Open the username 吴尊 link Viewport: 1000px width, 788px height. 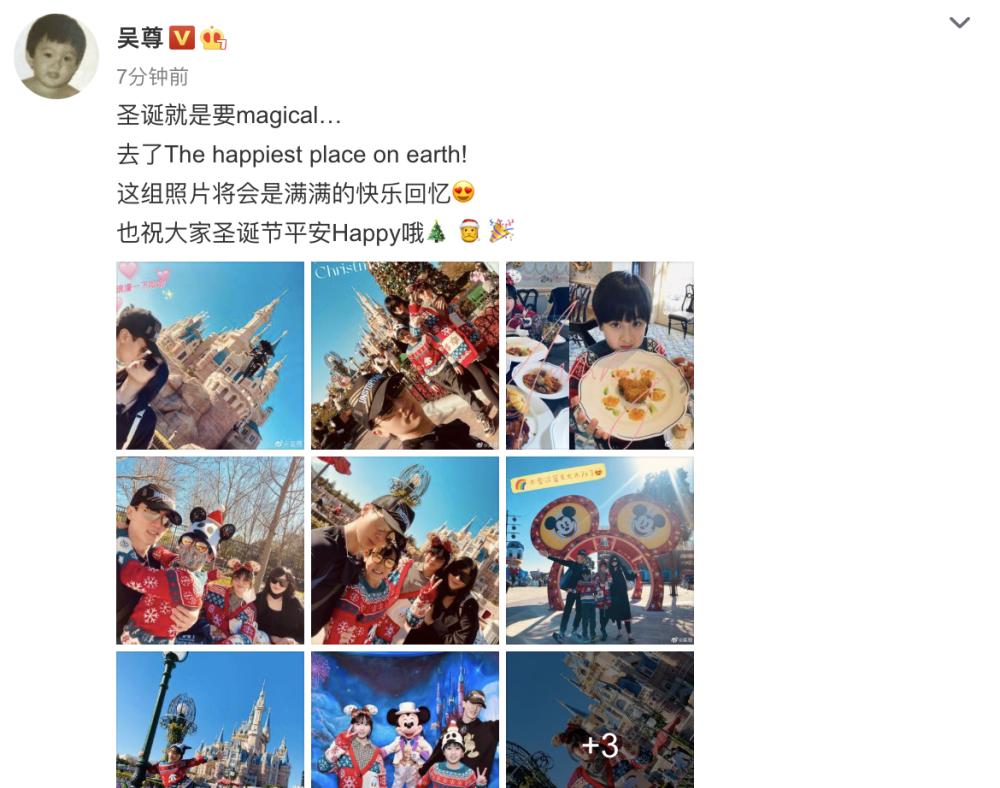click(138, 38)
